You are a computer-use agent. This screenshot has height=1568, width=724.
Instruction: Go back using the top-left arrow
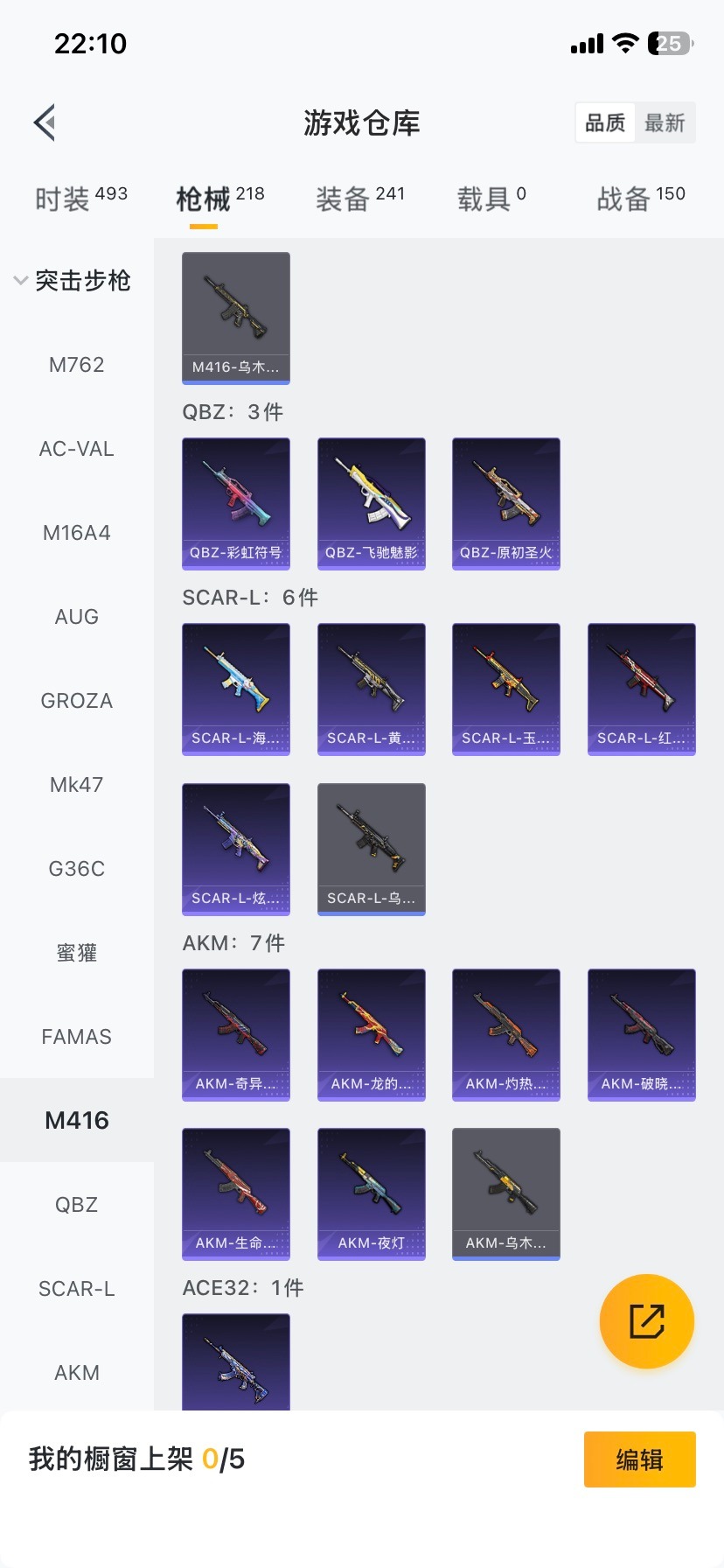click(x=45, y=122)
